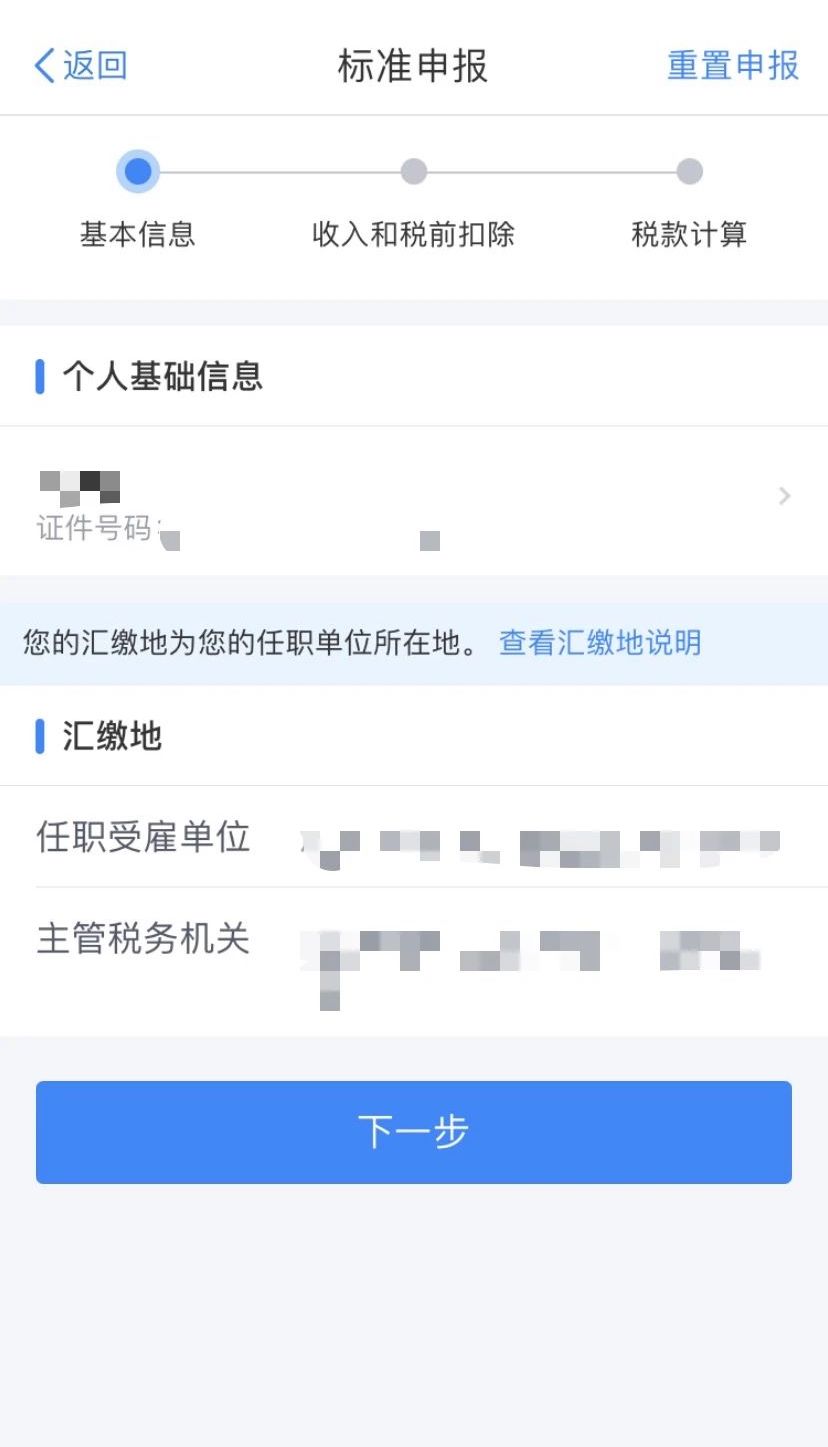Tap the 汇缴地 section marker bar
Image resolution: width=828 pixels, height=1447 pixels.
point(41,736)
